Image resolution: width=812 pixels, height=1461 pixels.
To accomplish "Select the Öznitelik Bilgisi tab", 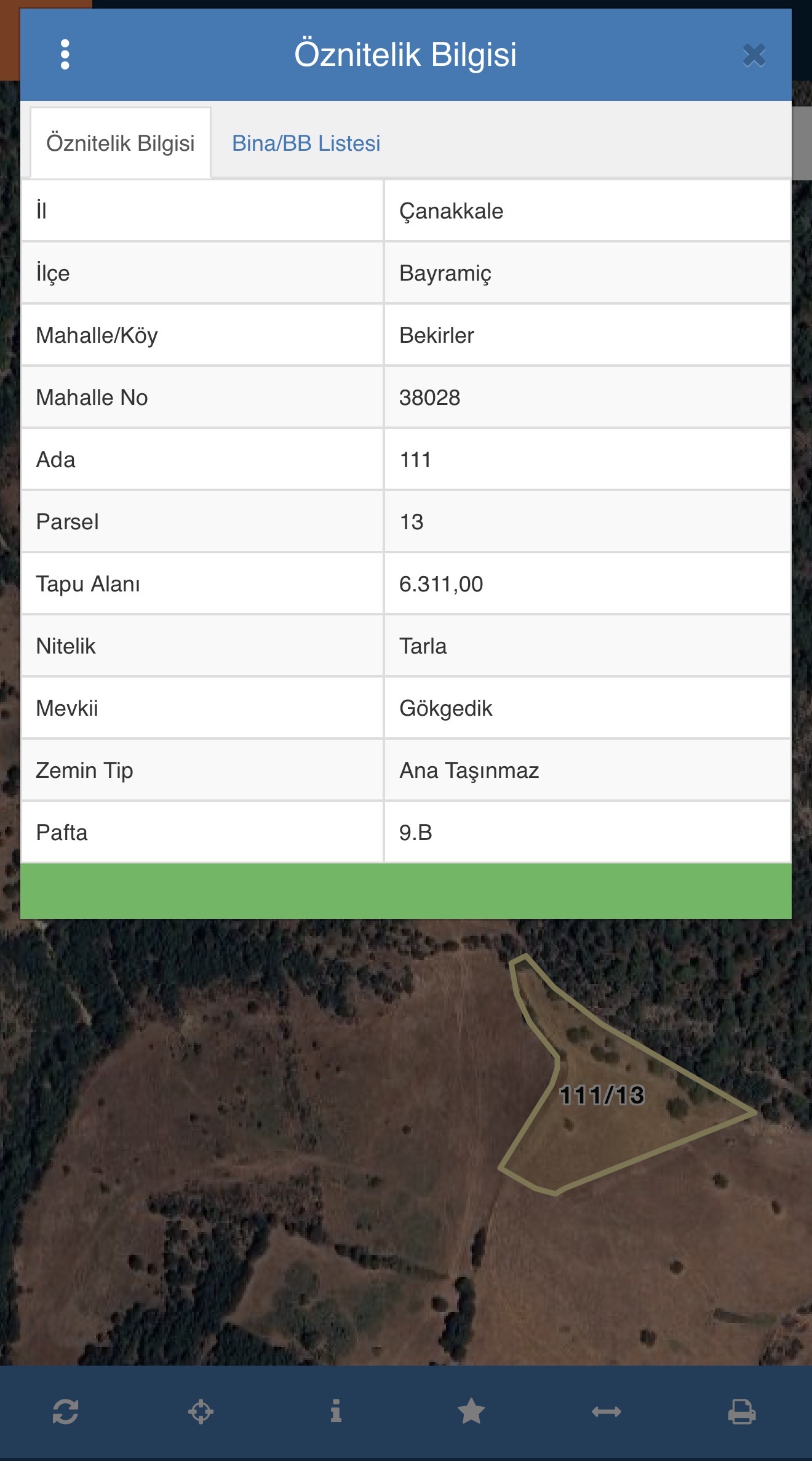I will (x=121, y=143).
